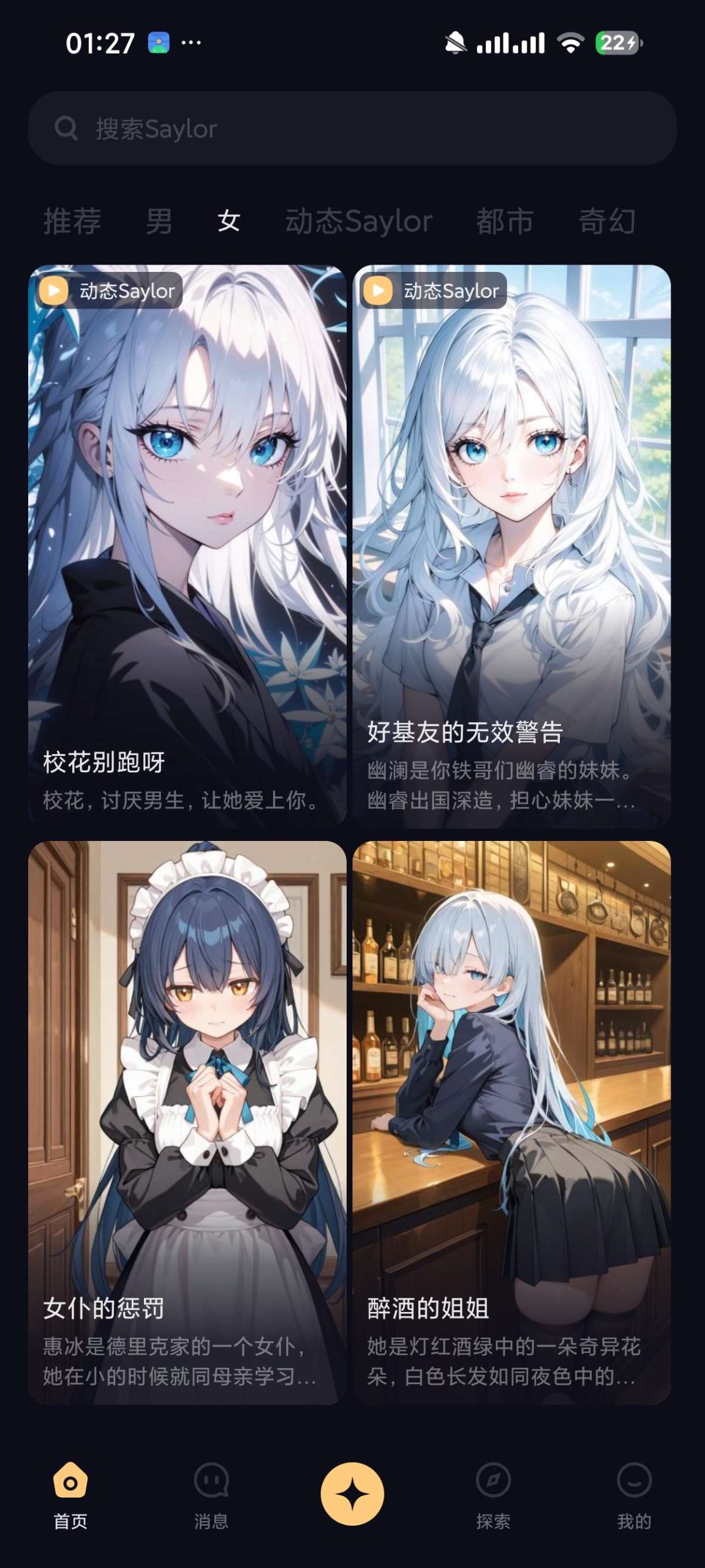Tap the Wi-Fi icon in the status bar
705x1568 pixels.
(571, 44)
